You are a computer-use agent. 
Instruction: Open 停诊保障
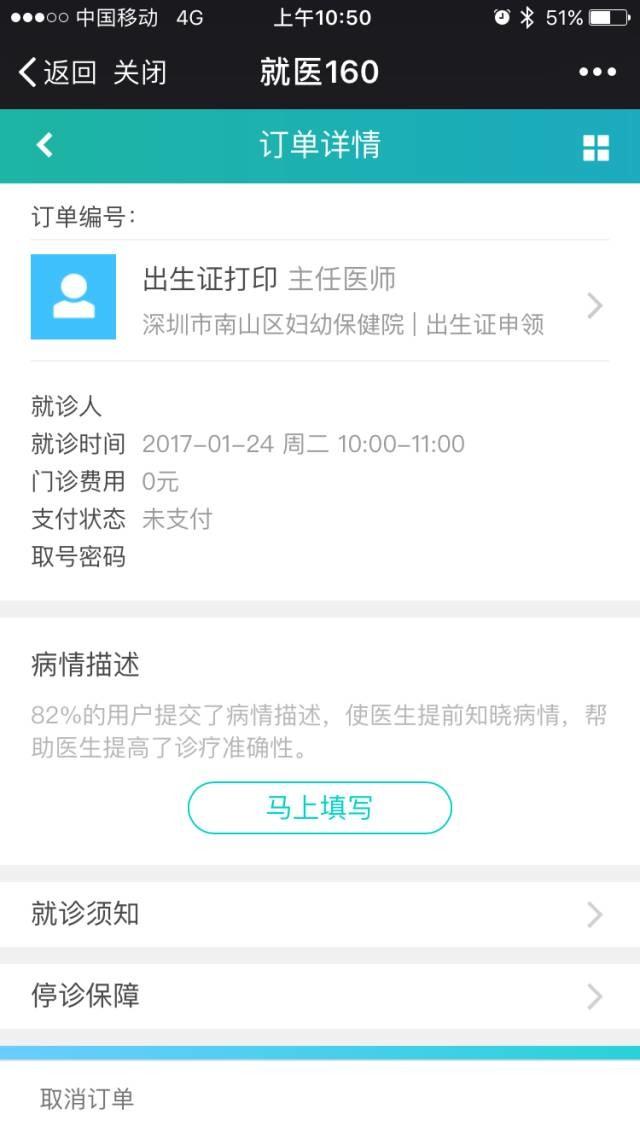320,996
